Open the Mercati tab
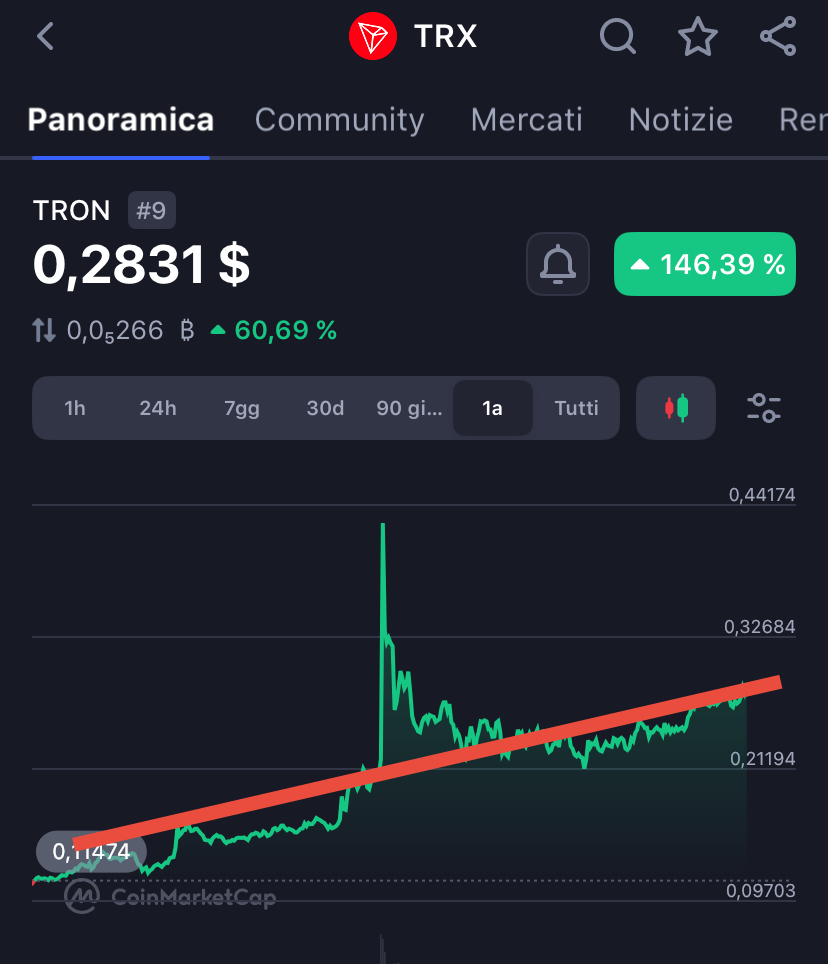Image resolution: width=828 pixels, height=964 pixels. (526, 120)
